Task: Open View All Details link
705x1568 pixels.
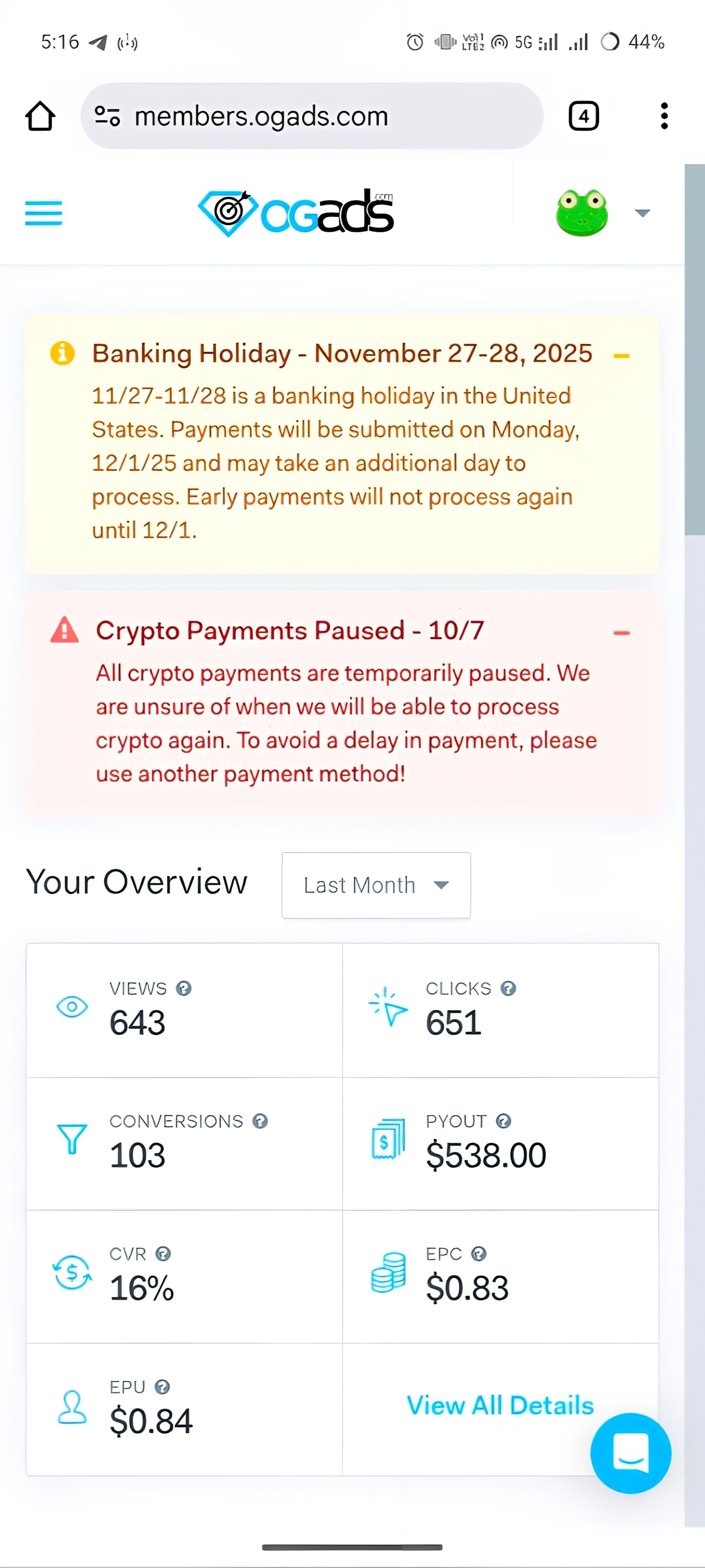Action: tap(500, 1405)
